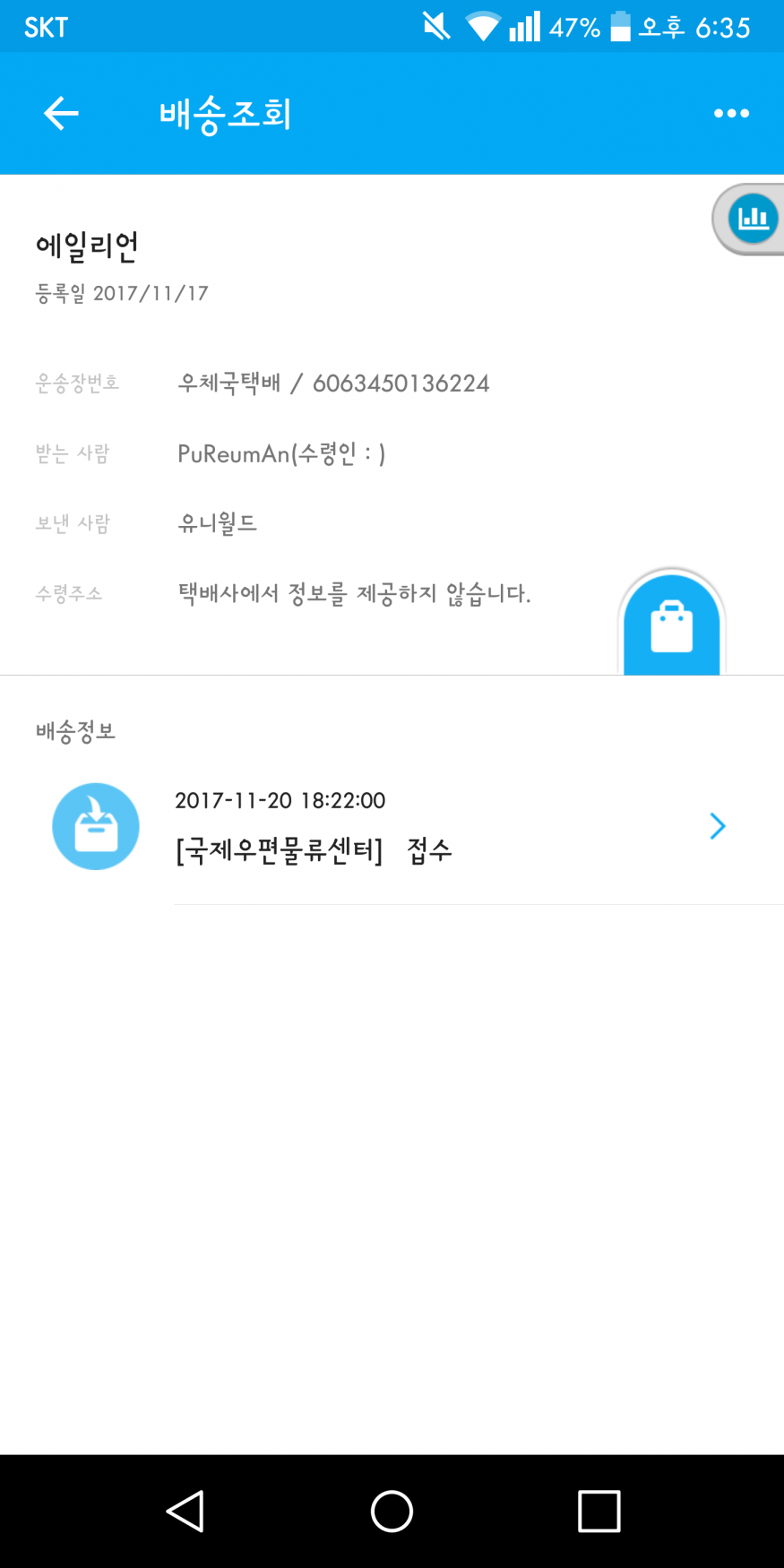Go back from the 배송조회 screen
Viewport: 784px width, 1568px height.
pyautogui.click(x=61, y=114)
